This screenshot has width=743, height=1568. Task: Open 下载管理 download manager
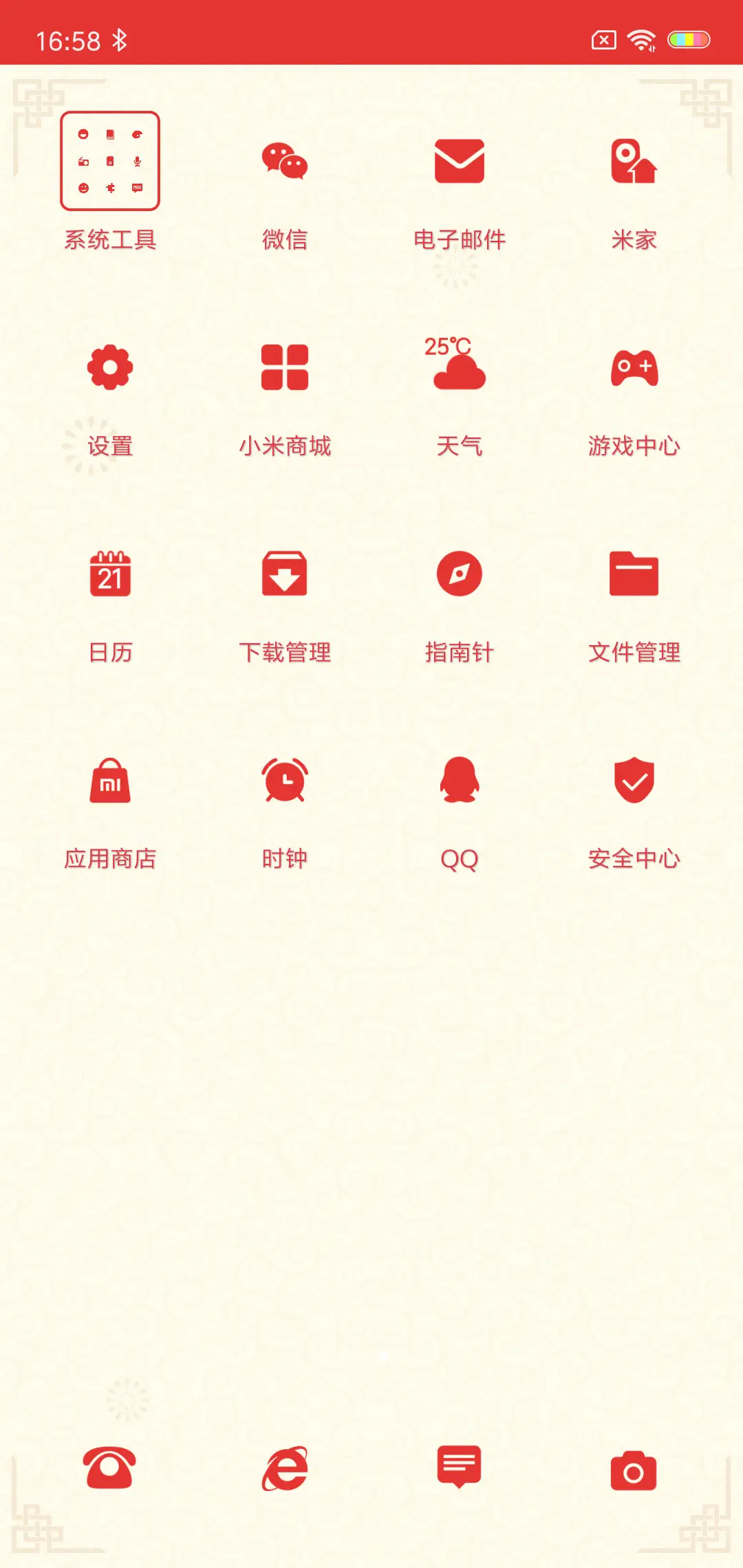(285, 574)
